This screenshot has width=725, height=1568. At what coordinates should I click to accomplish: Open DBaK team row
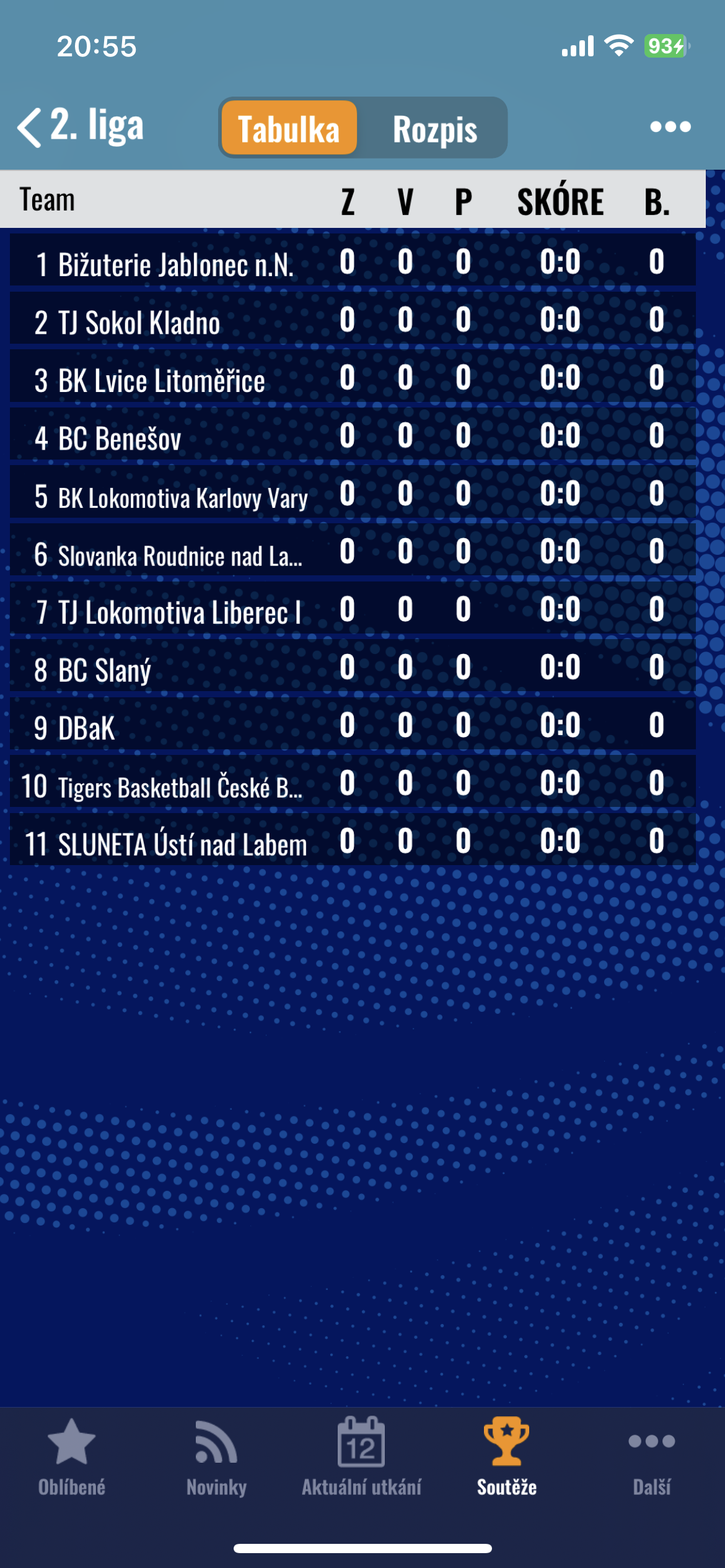[353, 725]
